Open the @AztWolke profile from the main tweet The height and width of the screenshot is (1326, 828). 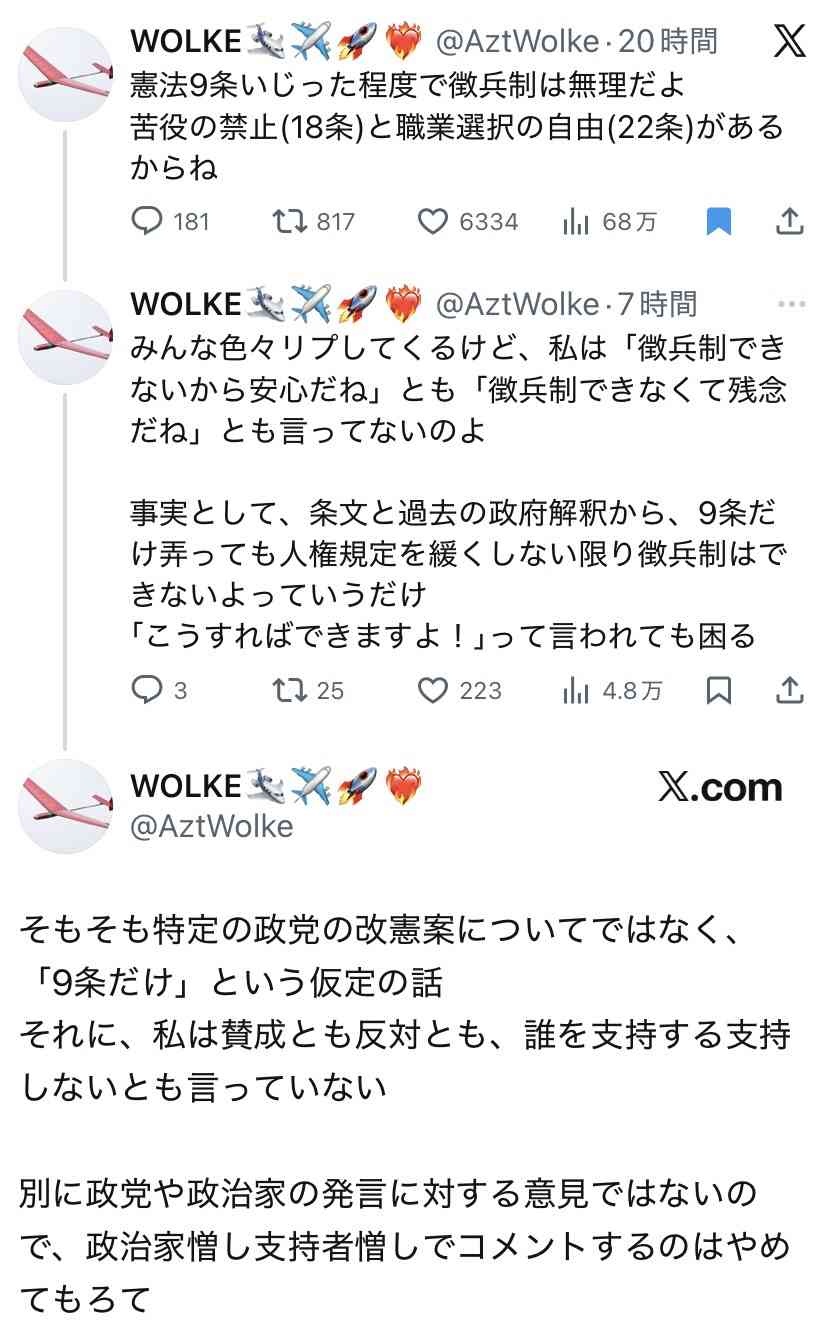coord(211,826)
